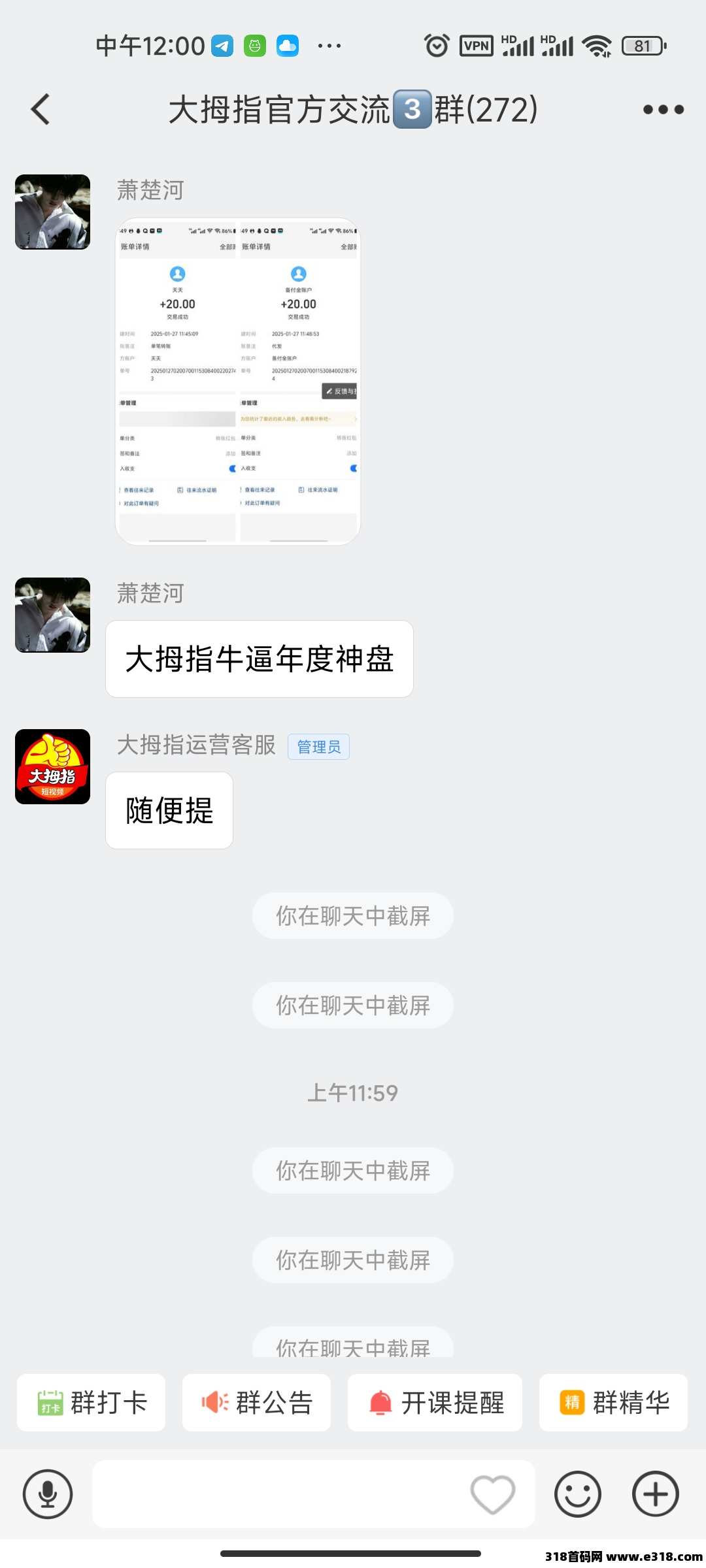Screen dimensions: 706x1568
Task: Go back from the group chat
Action: (x=41, y=109)
